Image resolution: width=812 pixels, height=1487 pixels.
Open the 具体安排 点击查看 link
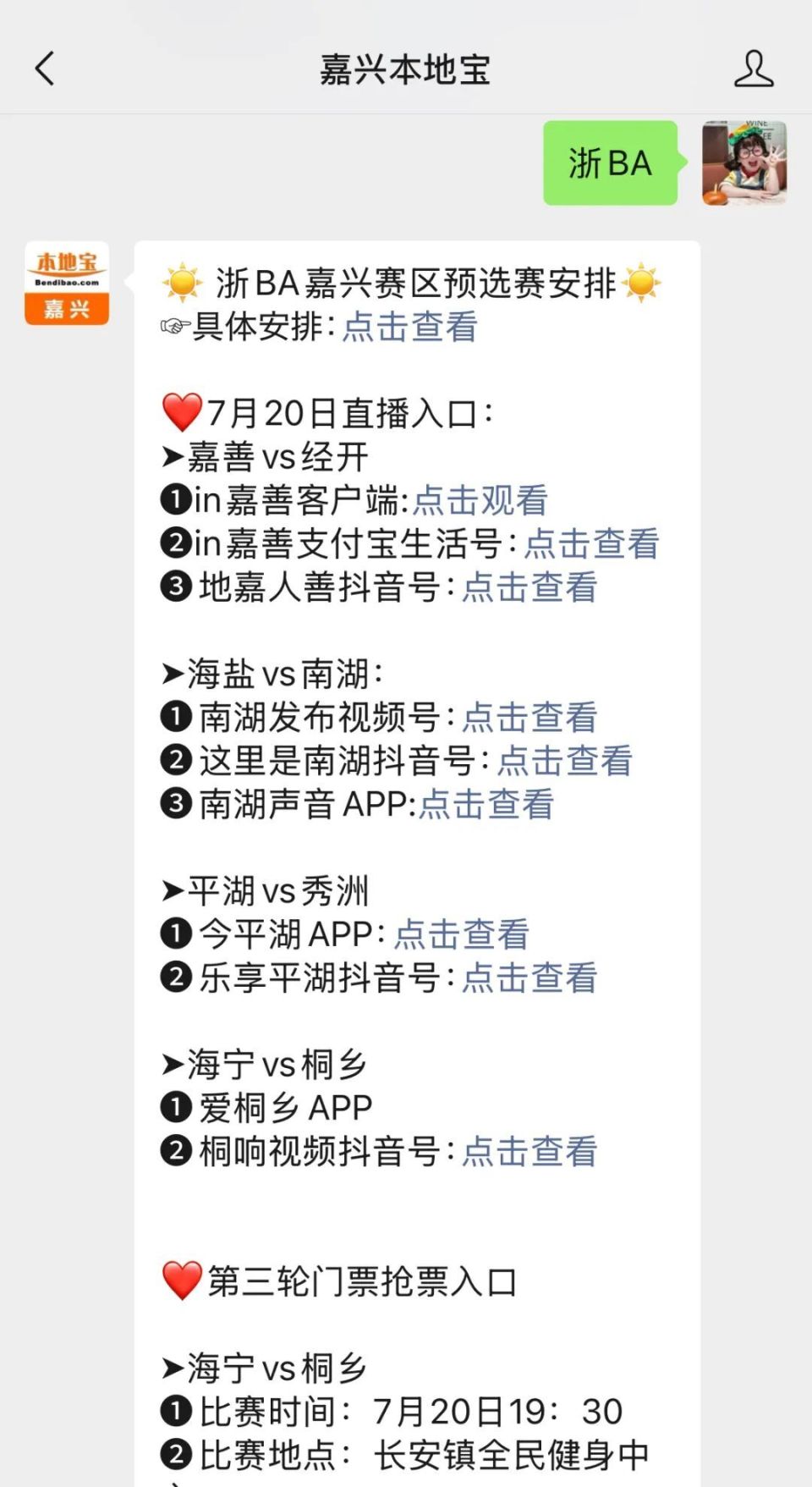[410, 327]
